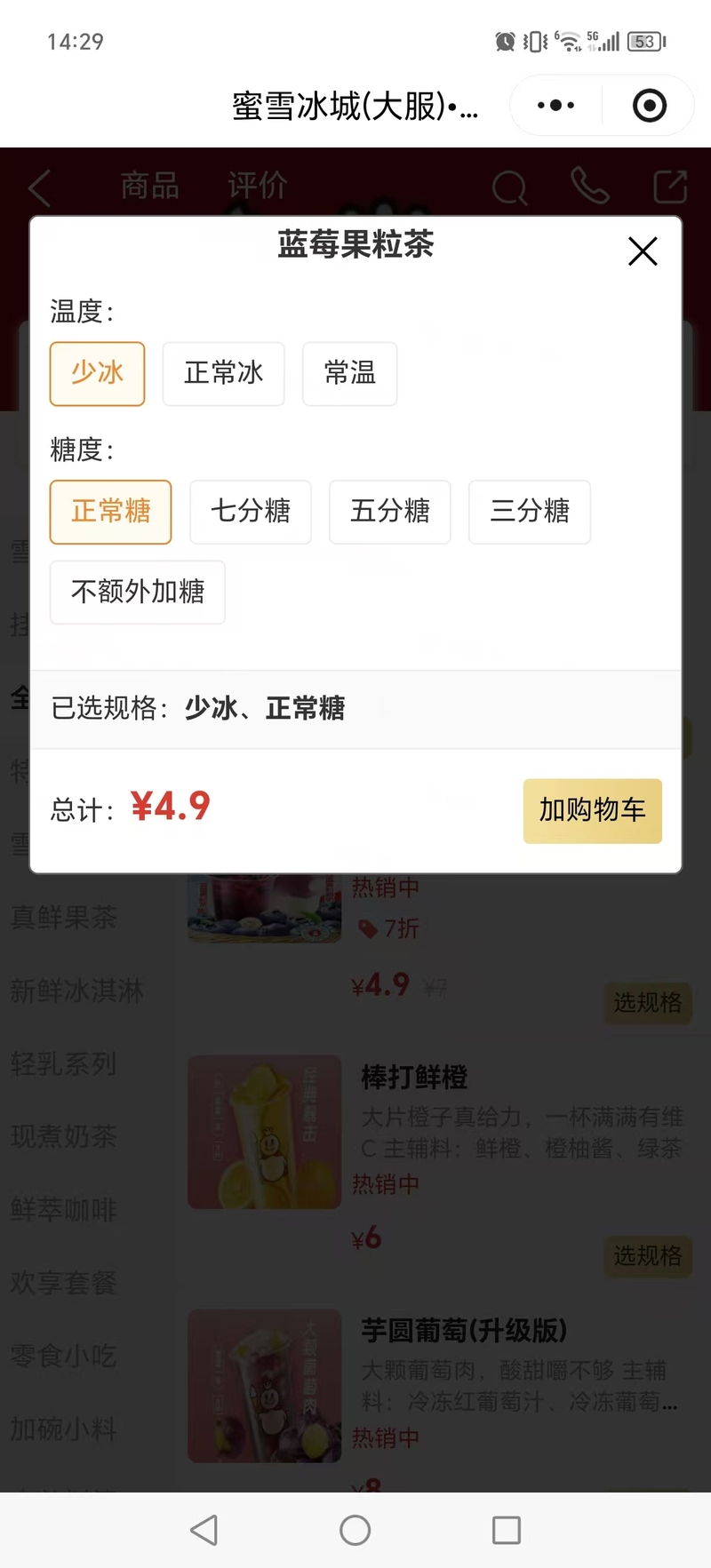Switch sweetness to 五分糖
Image resolution: width=711 pixels, height=1568 pixels.
tap(389, 512)
